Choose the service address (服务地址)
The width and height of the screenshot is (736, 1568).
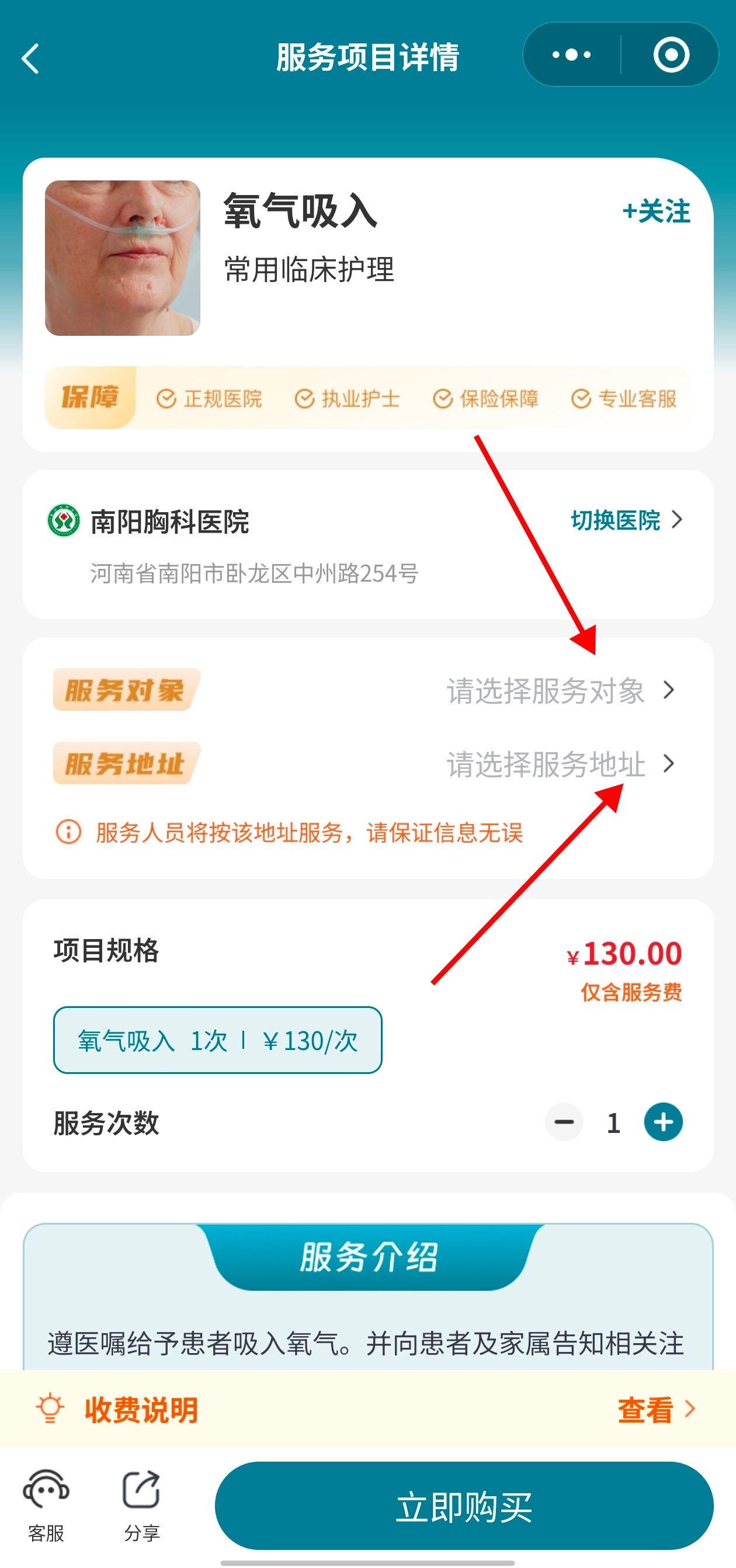560,764
